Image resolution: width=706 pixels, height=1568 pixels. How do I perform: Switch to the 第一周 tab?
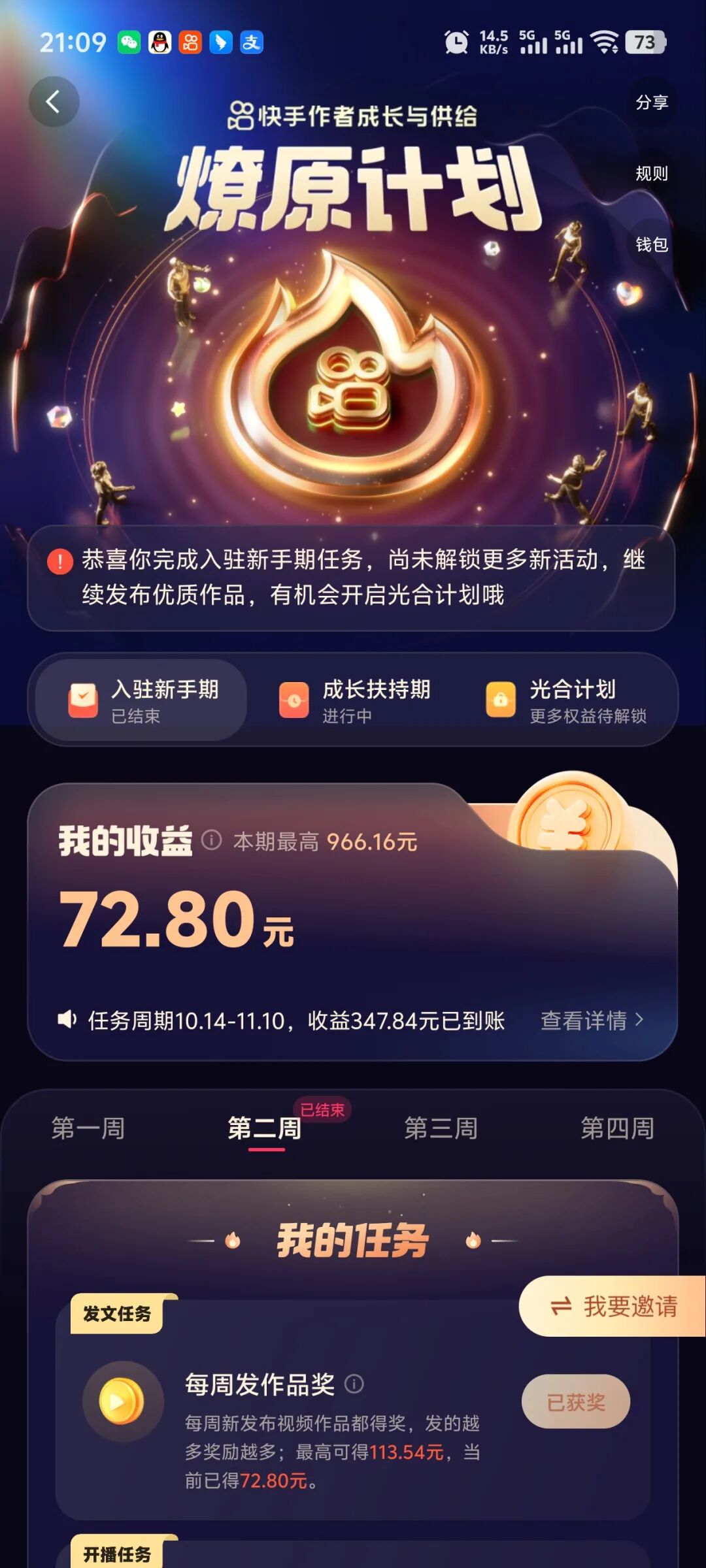pyautogui.click(x=88, y=1128)
